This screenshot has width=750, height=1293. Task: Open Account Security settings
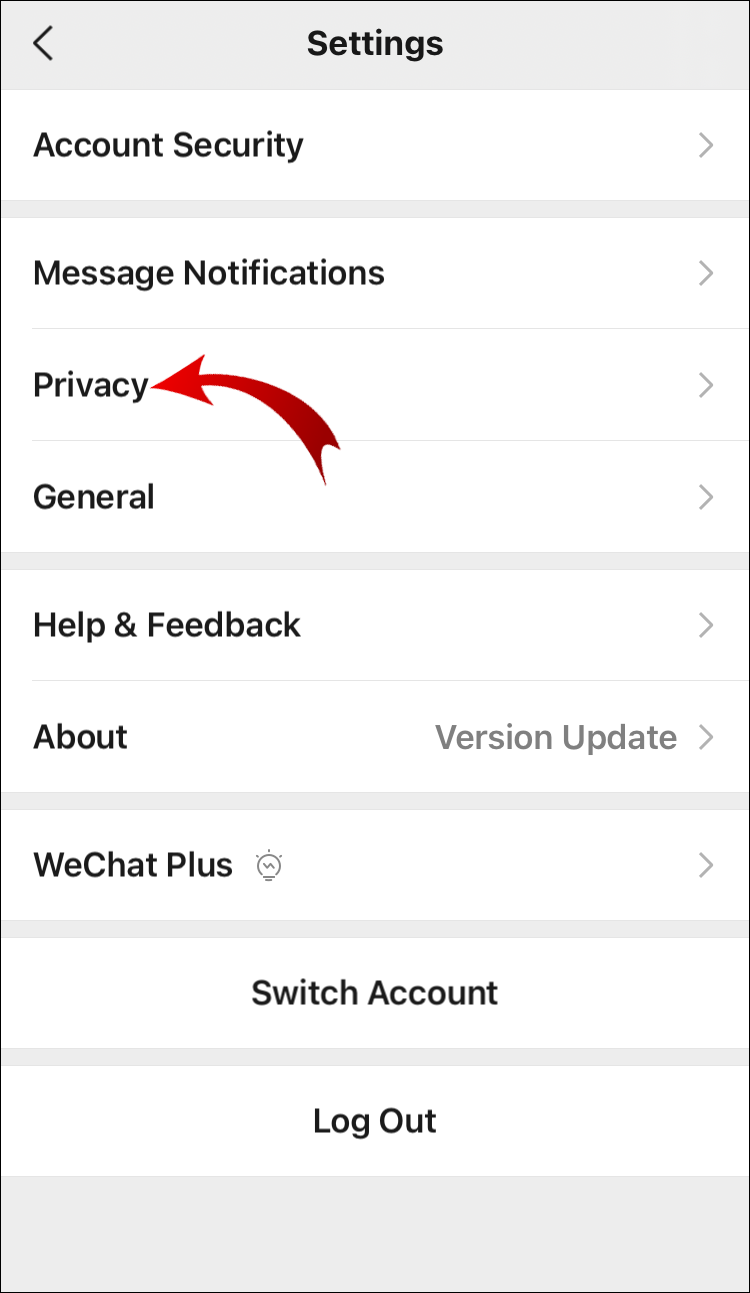pos(375,145)
